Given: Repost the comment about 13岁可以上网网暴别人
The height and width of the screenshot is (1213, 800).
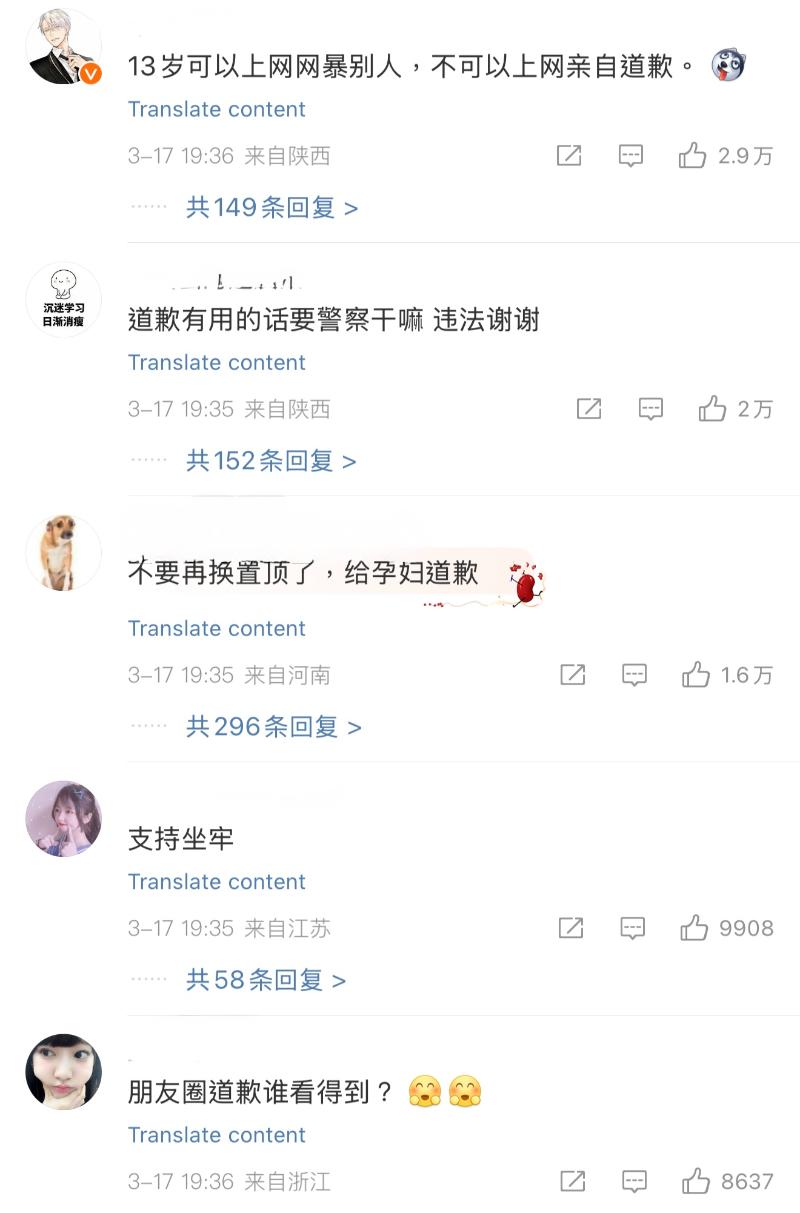Looking at the screenshot, I should (569, 155).
